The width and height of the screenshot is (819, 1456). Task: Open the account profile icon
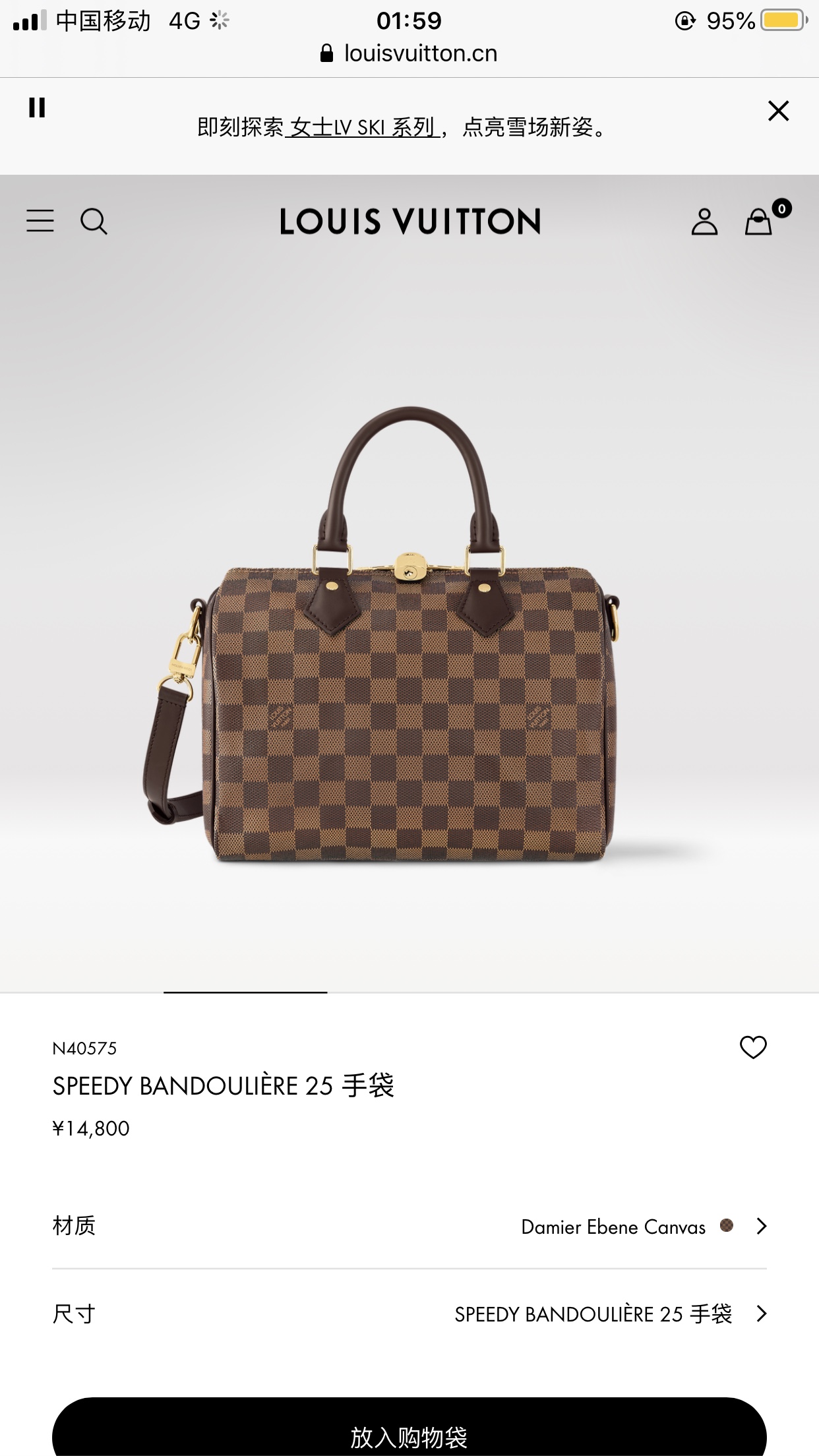pos(704,222)
